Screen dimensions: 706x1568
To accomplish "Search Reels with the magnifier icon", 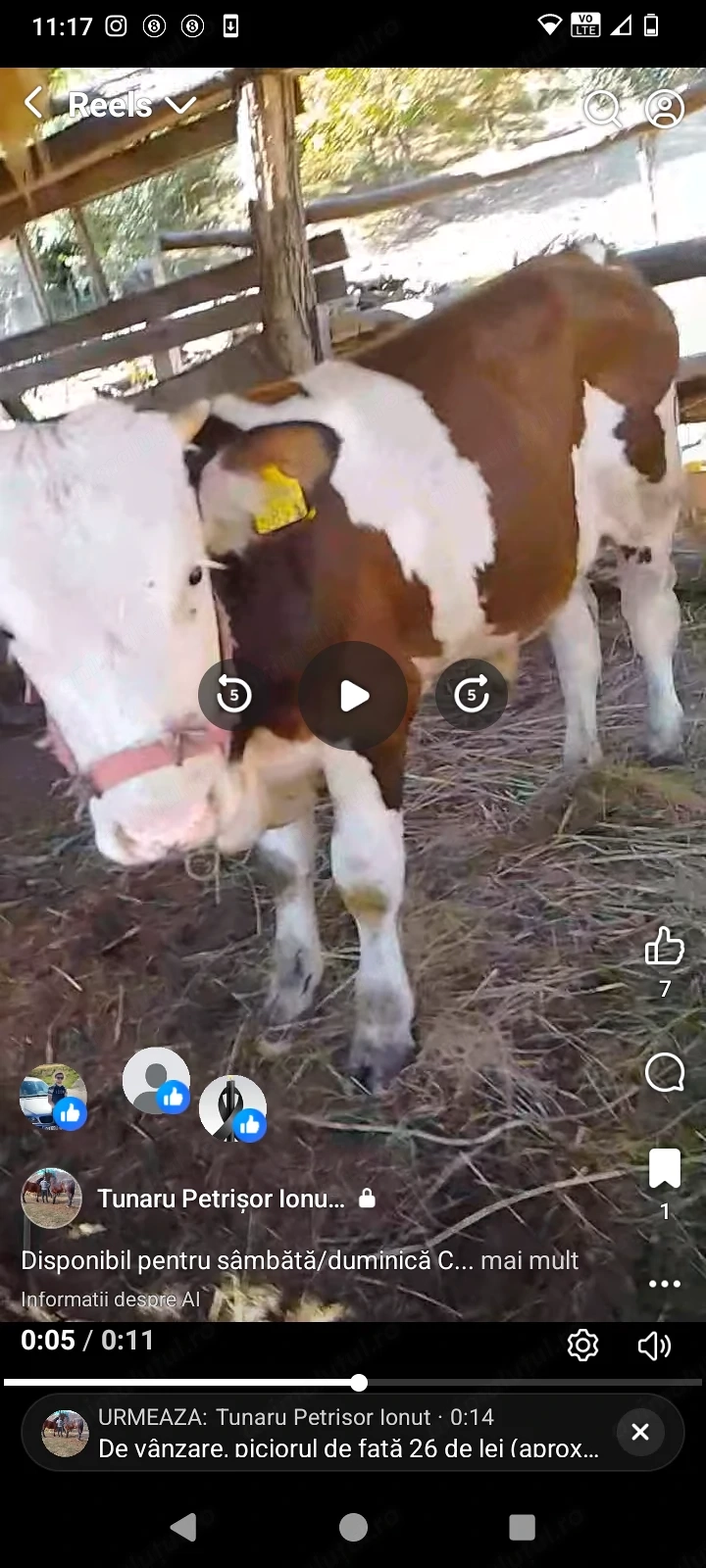I will tap(602, 109).
